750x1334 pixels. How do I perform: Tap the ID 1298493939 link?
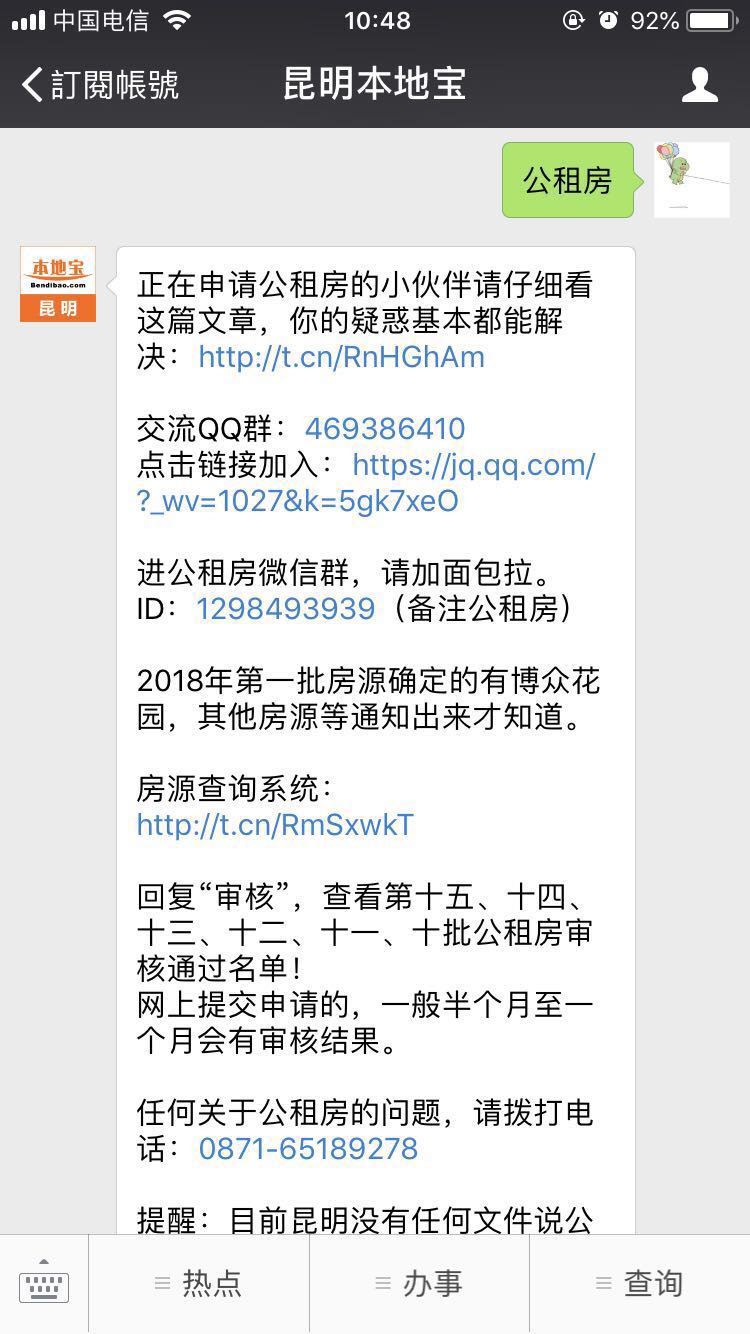pos(285,609)
